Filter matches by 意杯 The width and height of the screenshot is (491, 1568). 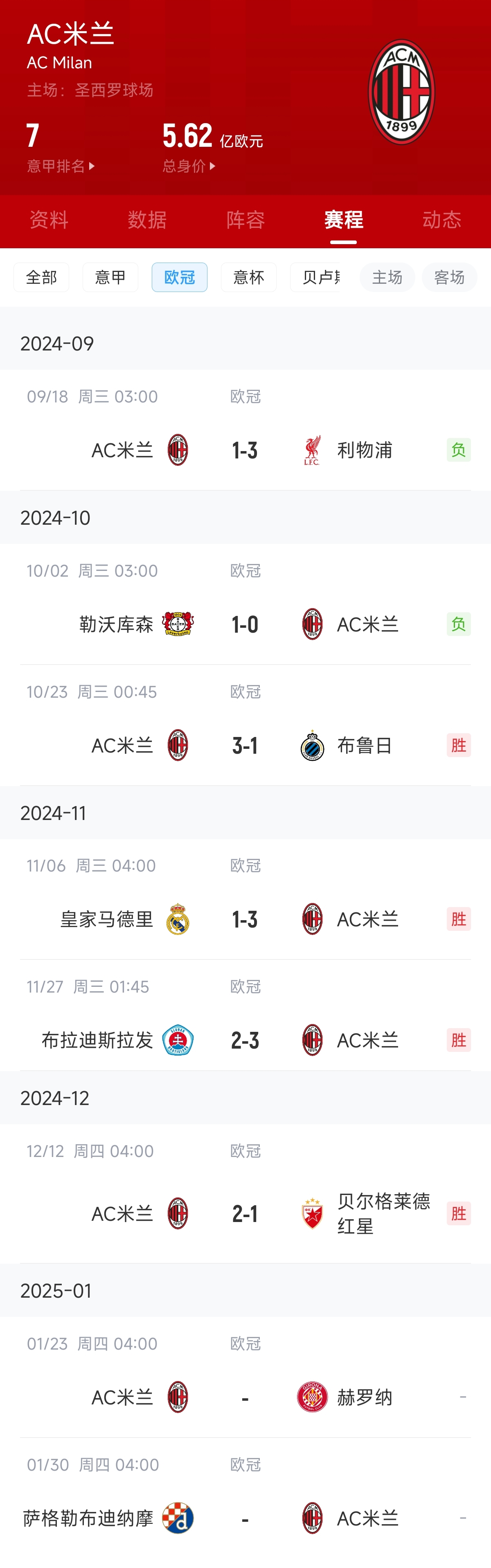[x=248, y=278]
